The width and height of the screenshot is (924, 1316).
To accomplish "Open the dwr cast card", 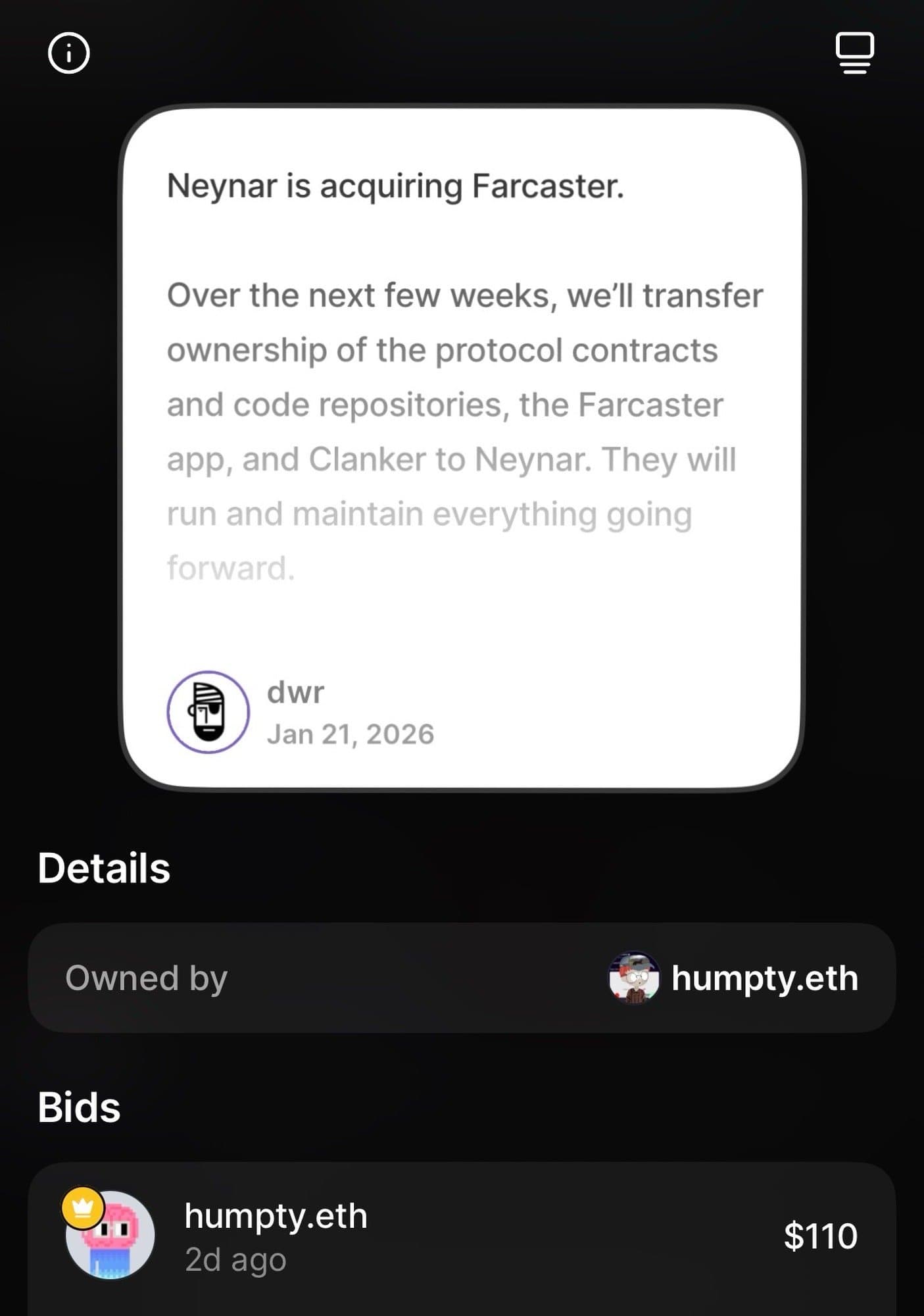I will pyautogui.click(x=462, y=447).
